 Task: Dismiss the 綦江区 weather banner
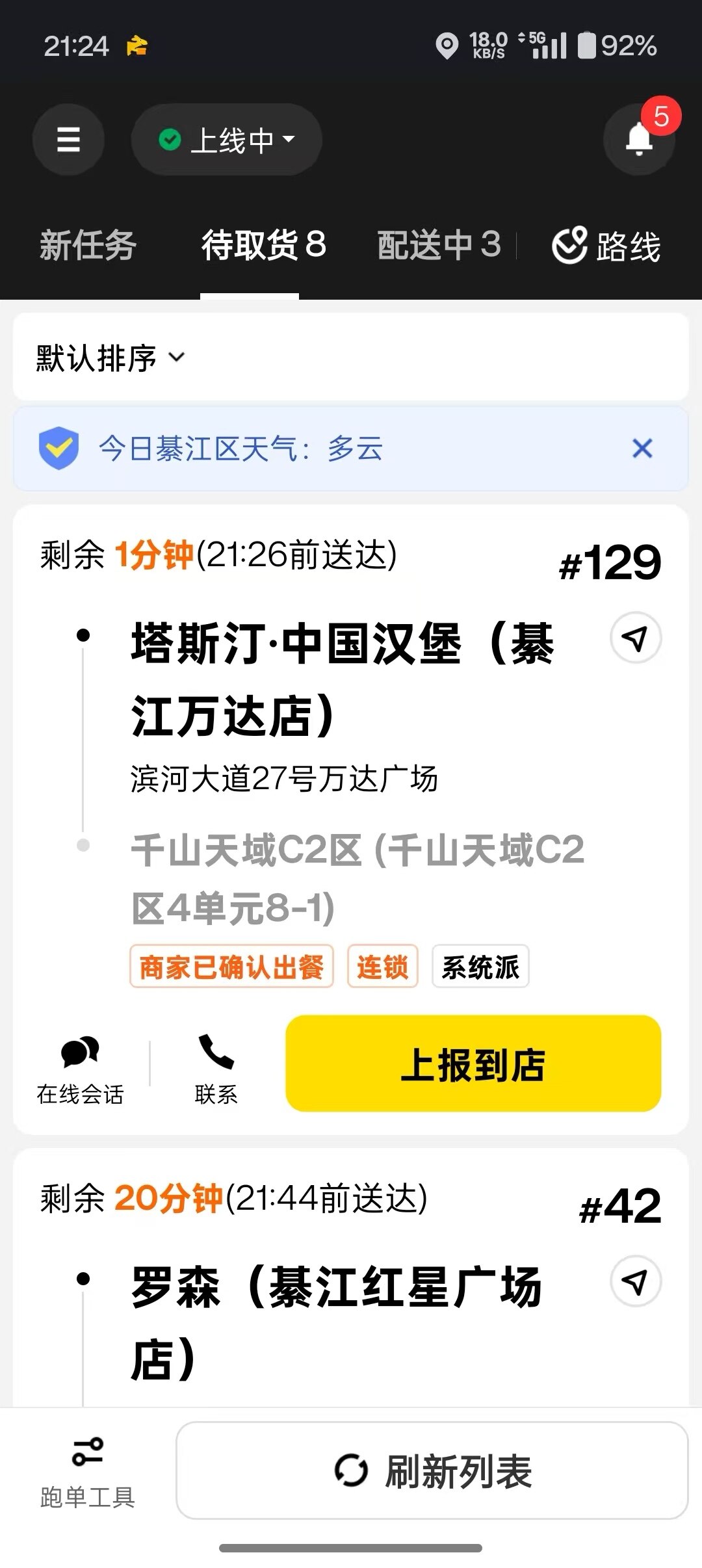click(x=642, y=448)
